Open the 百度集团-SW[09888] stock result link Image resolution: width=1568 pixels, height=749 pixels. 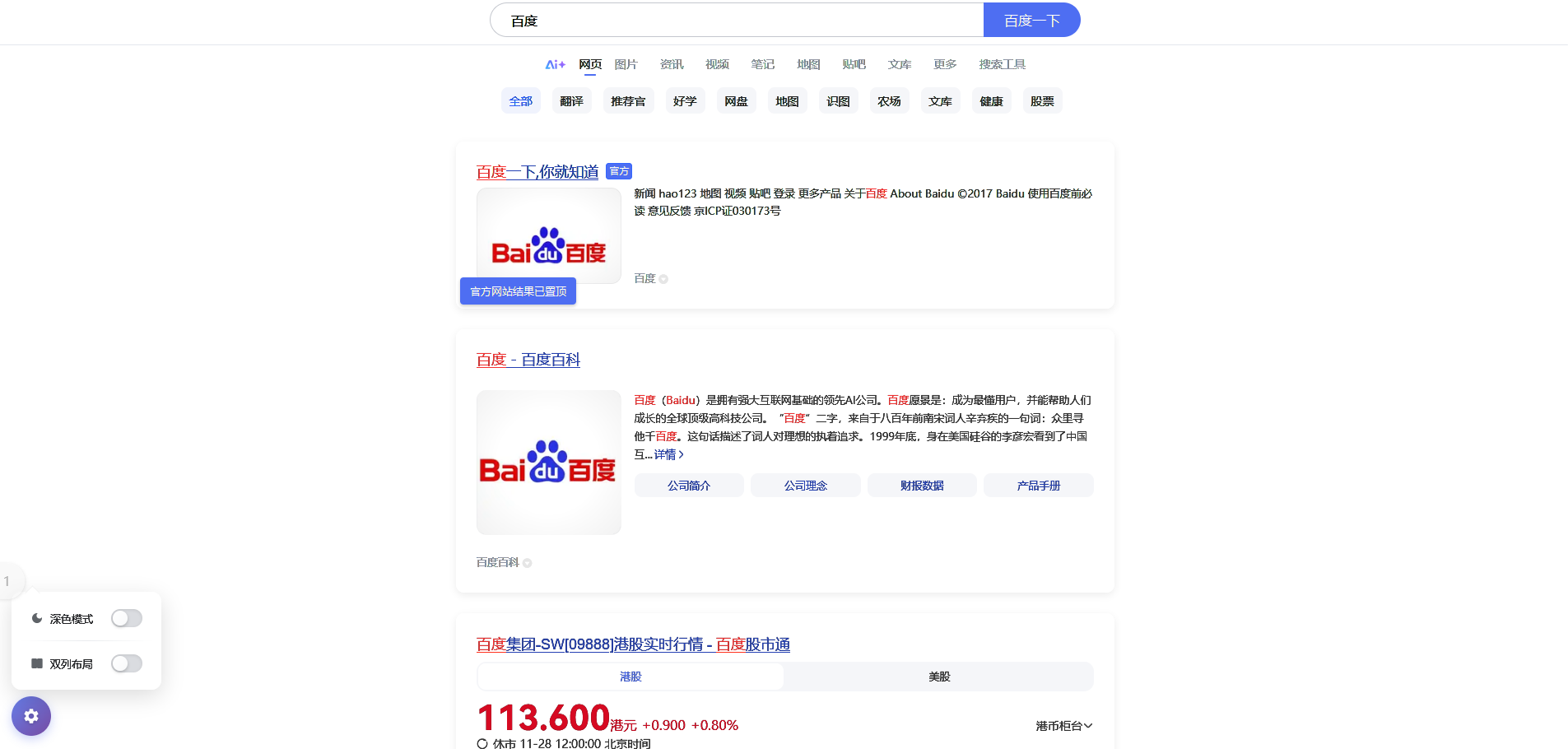(x=633, y=644)
